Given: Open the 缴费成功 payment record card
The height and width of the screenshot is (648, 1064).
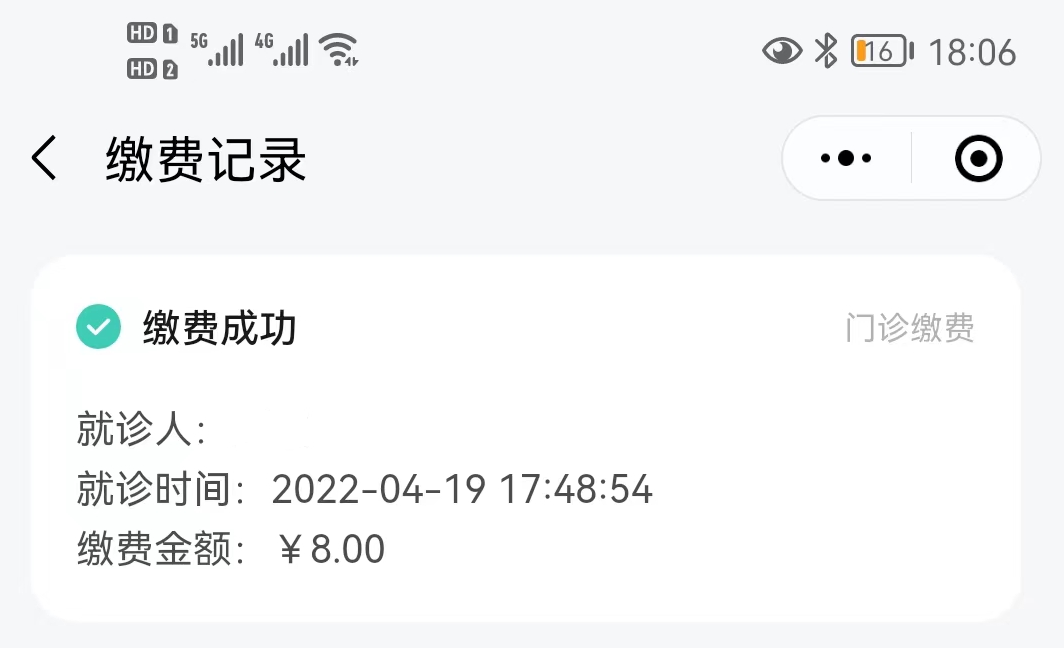Looking at the screenshot, I should coord(526,438).
